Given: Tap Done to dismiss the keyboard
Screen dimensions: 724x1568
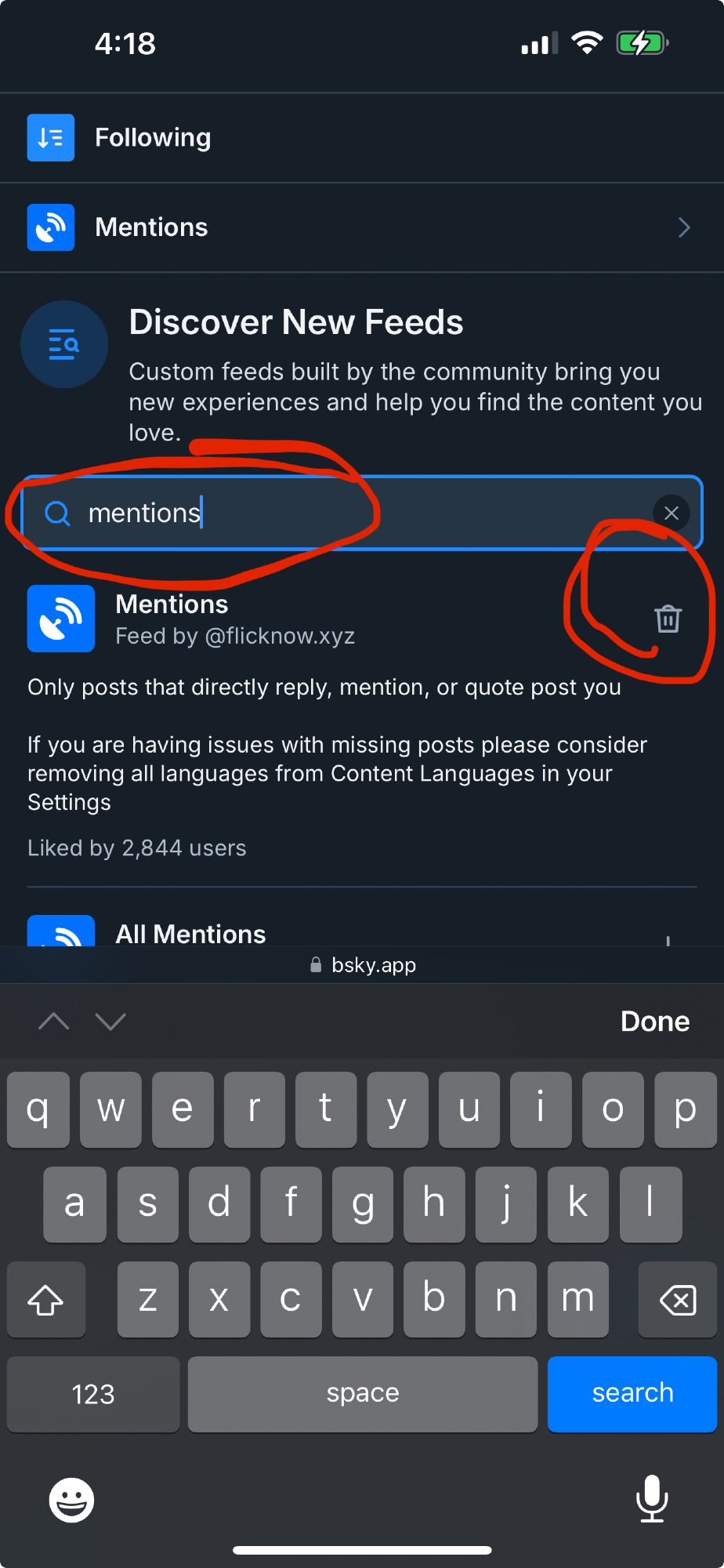Looking at the screenshot, I should [x=654, y=1021].
